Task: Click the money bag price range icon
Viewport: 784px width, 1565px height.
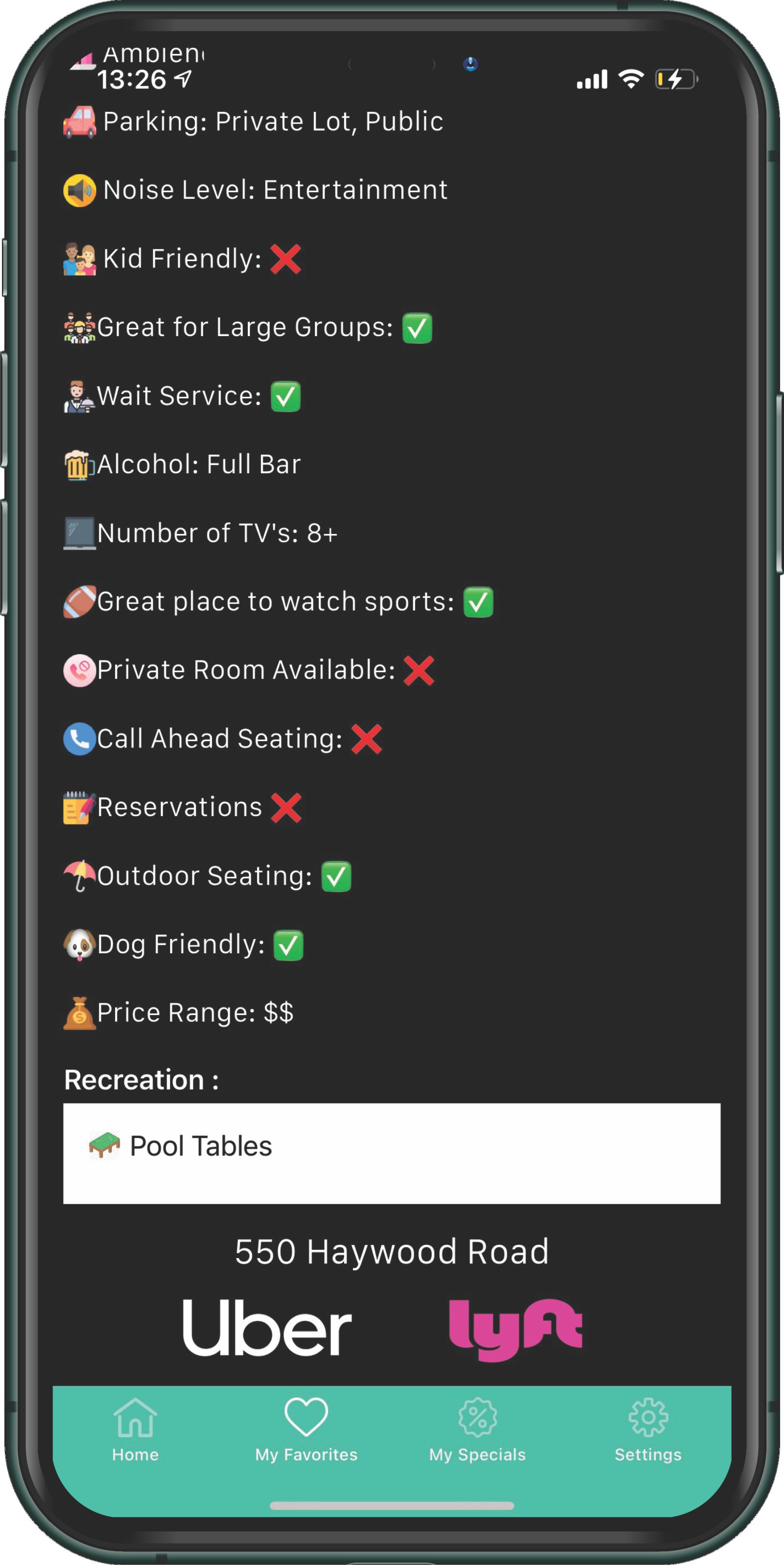Action: 79,1012
